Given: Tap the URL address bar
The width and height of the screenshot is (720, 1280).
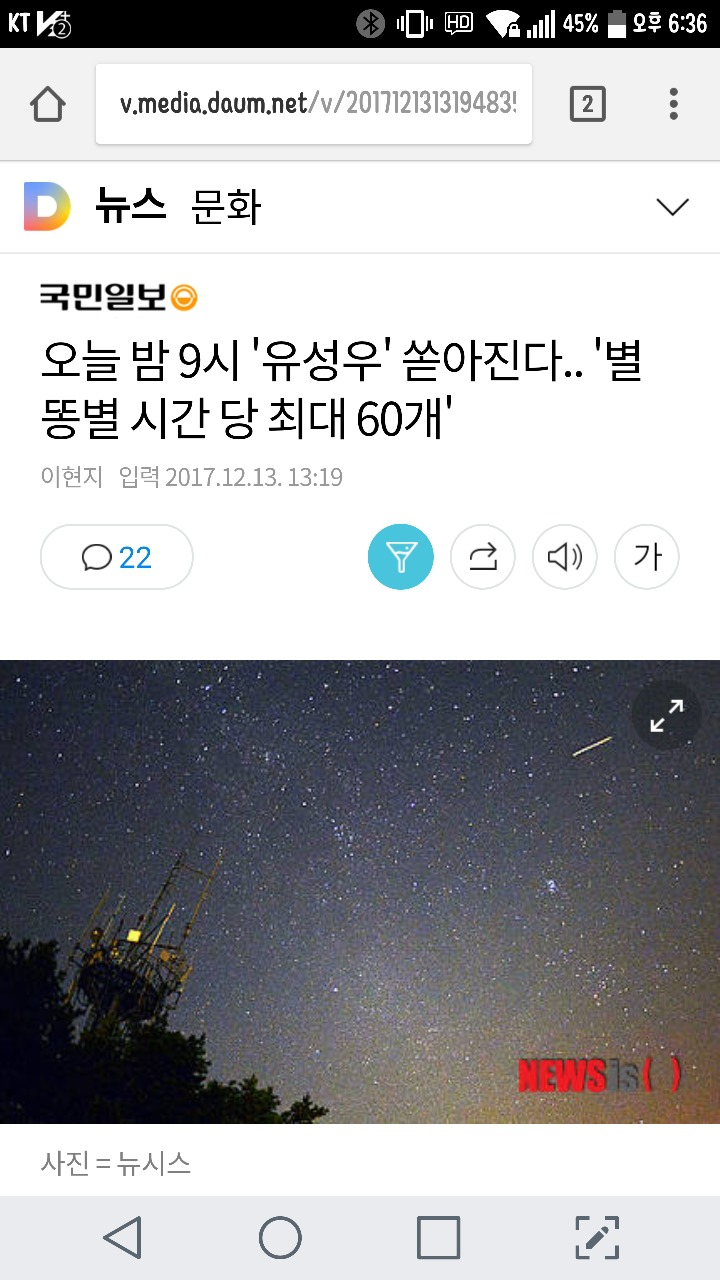Looking at the screenshot, I should click(314, 104).
